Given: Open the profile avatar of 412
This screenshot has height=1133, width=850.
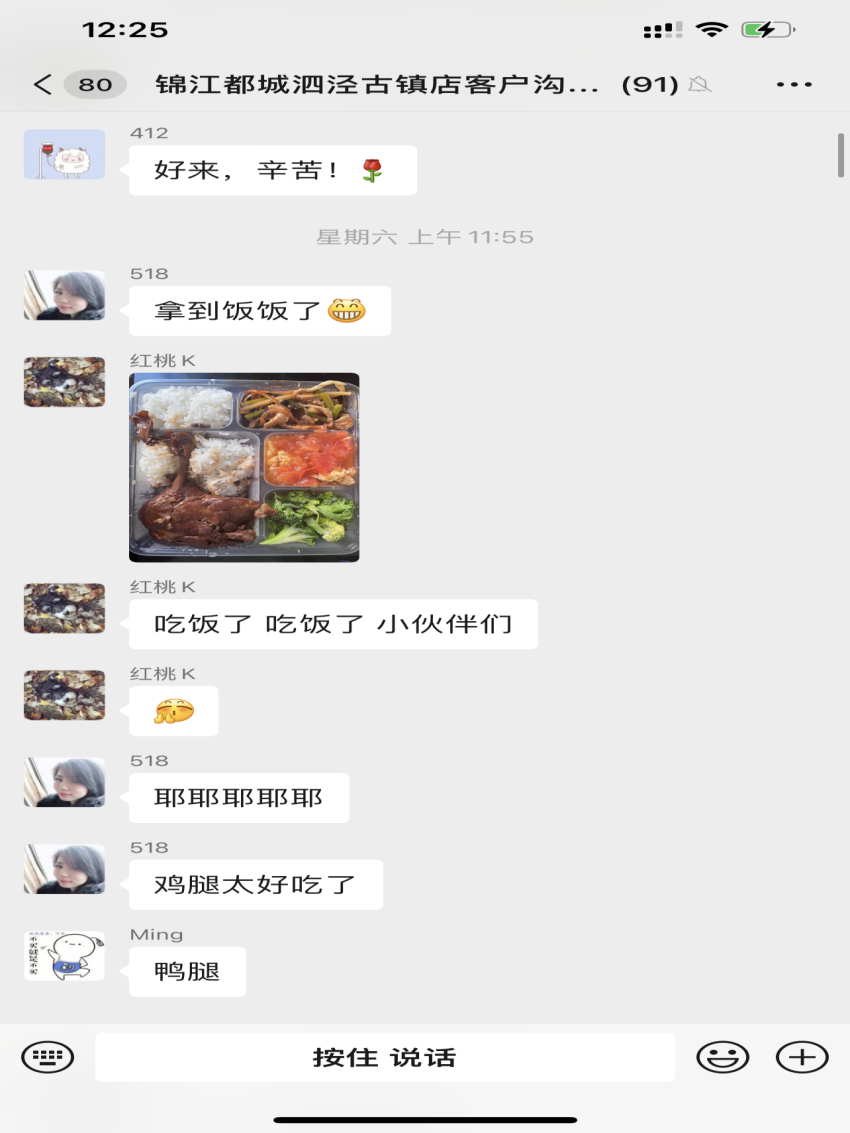Looking at the screenshot, I should click(x=64, y=155).
